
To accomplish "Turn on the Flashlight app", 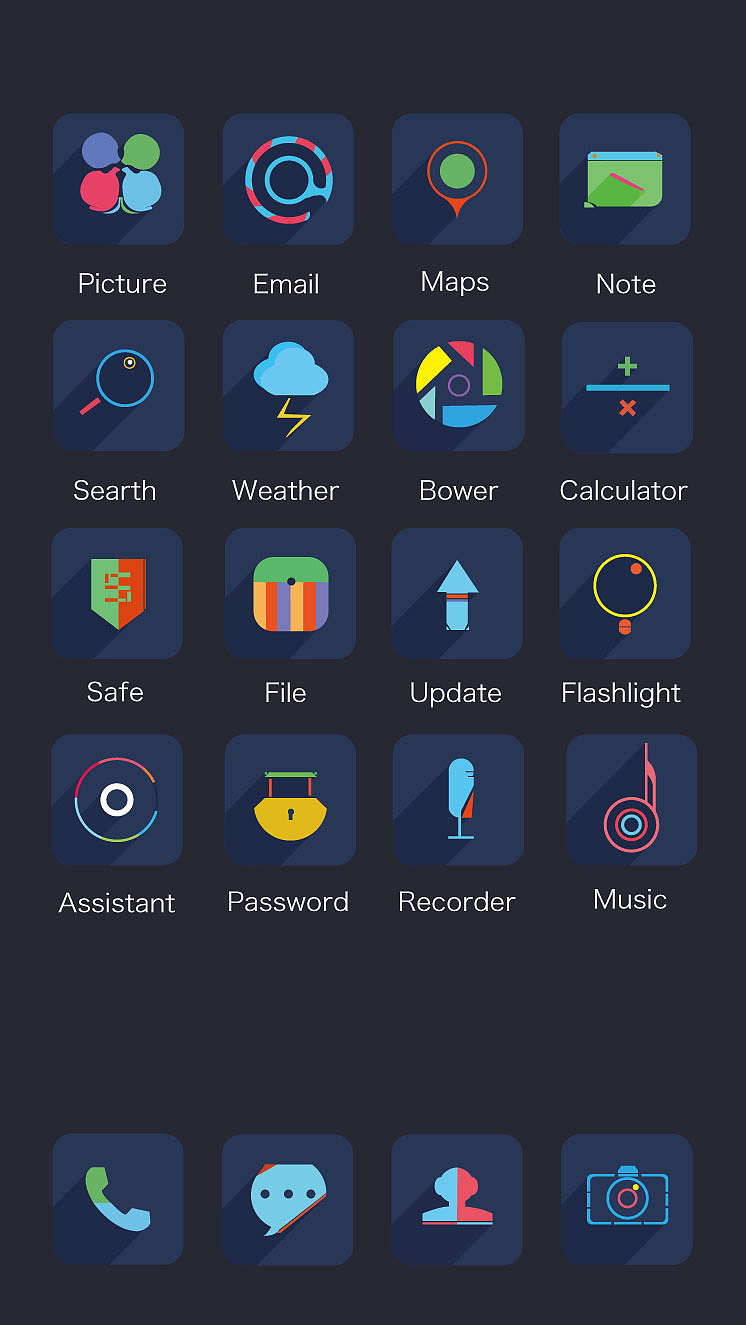I will [x=625, y=594].
